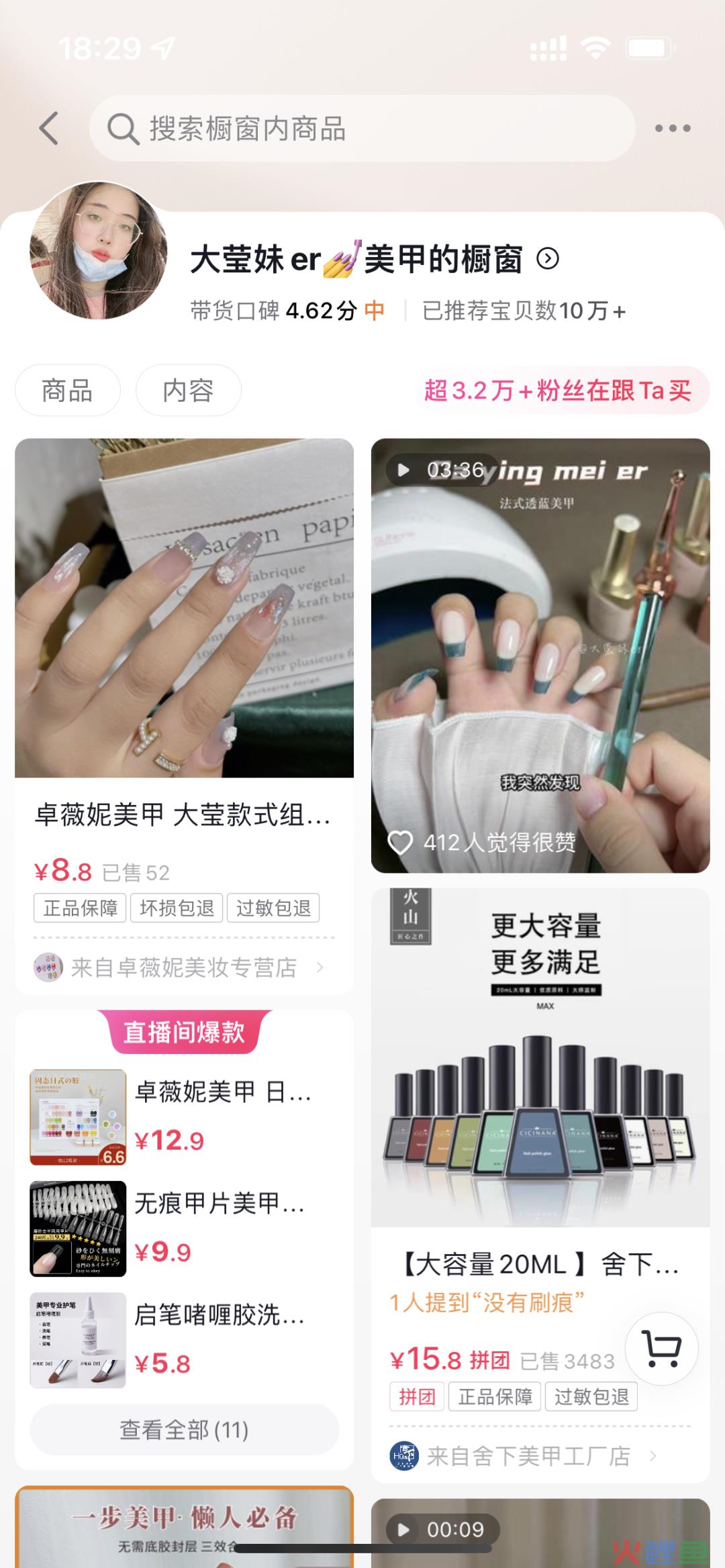Tap the arrow next to 美甲的橱窗 title
725x1568 pixels.
click(548, 259)
